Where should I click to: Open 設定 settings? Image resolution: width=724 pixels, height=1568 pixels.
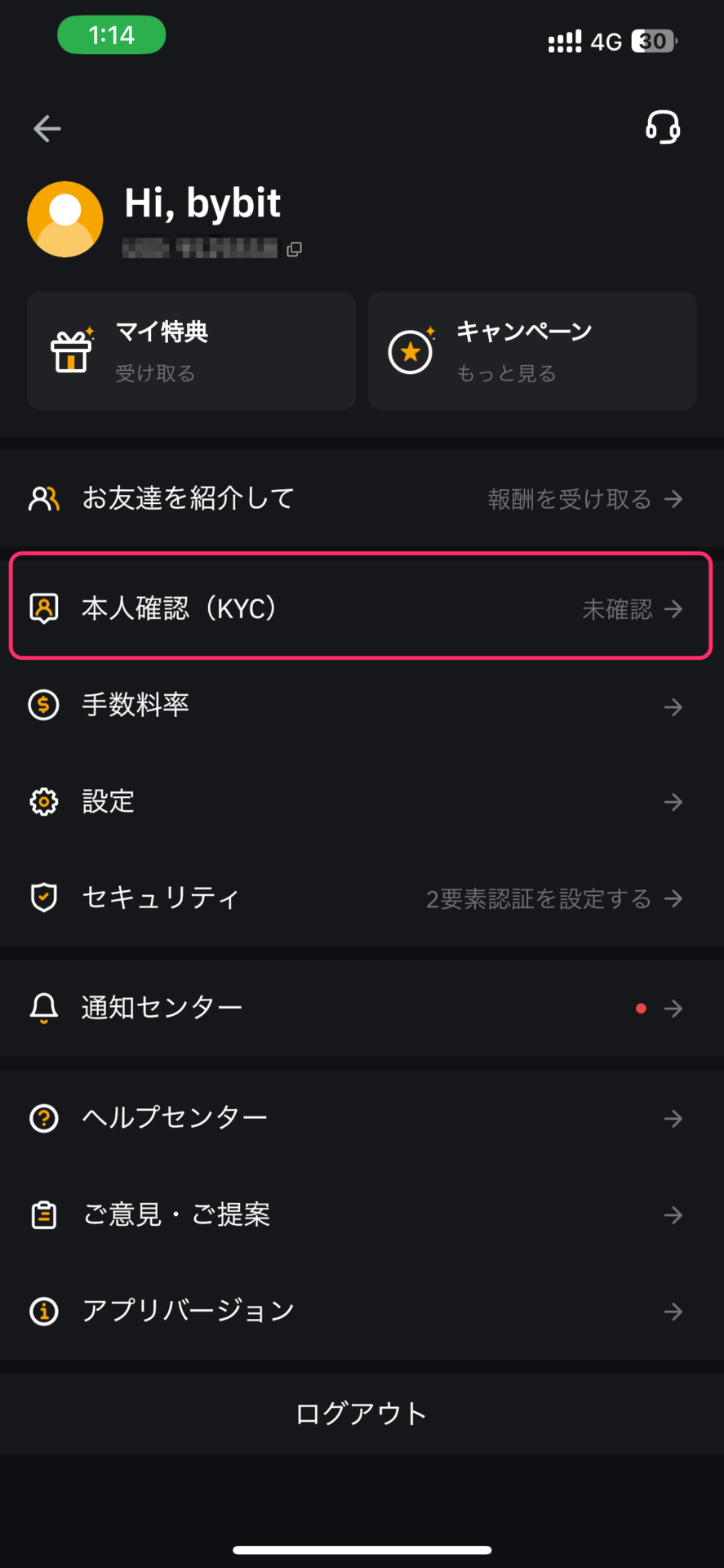pos(362,802)
